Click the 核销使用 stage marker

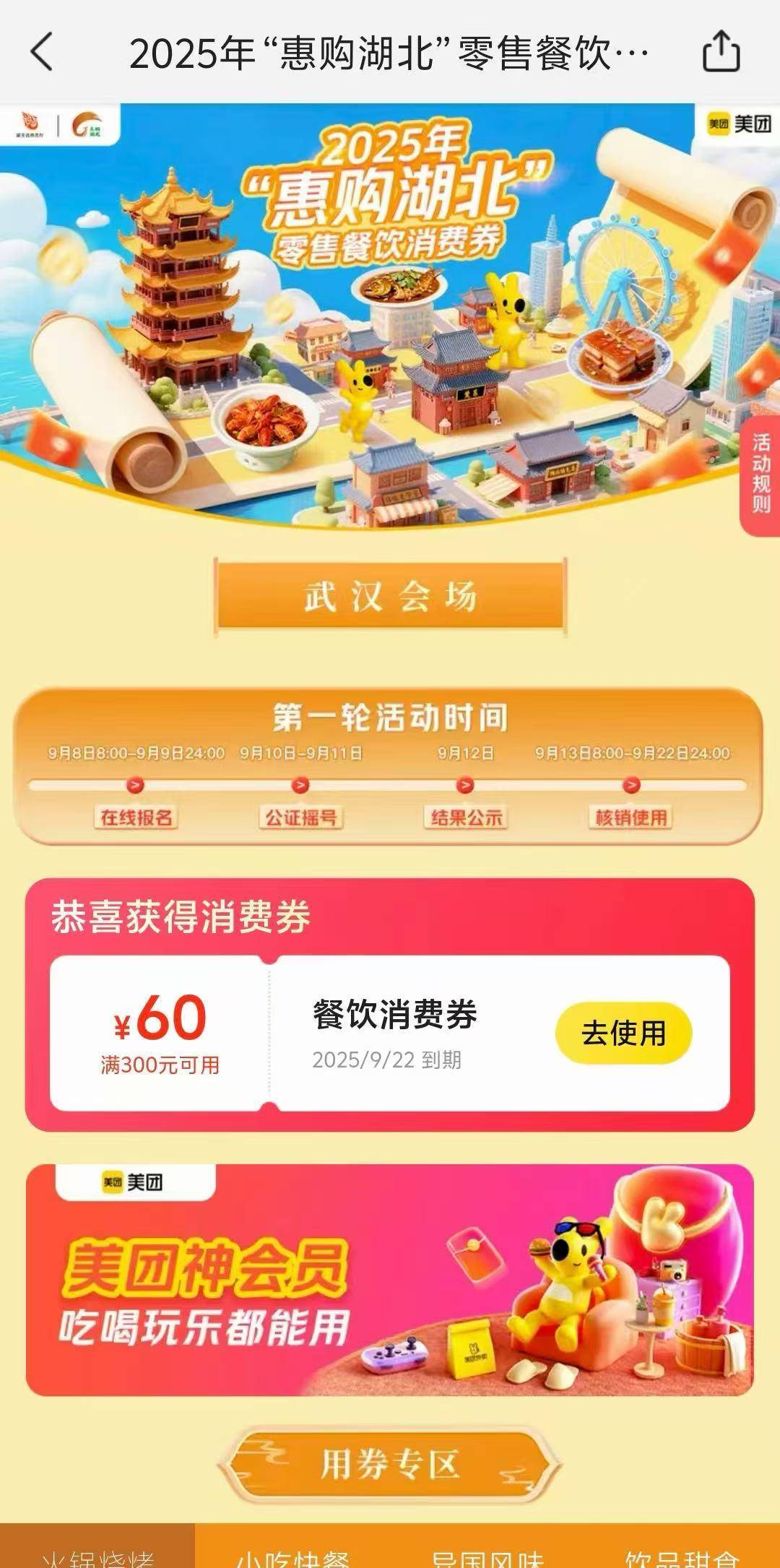(x=632, y=818)
